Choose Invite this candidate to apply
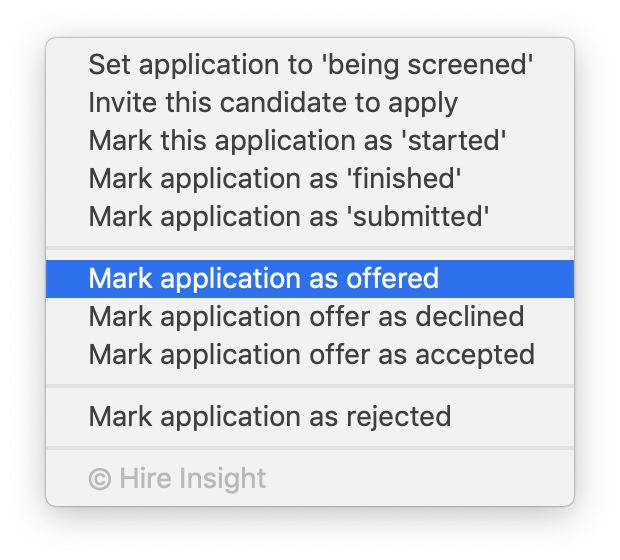 (273, 103)
